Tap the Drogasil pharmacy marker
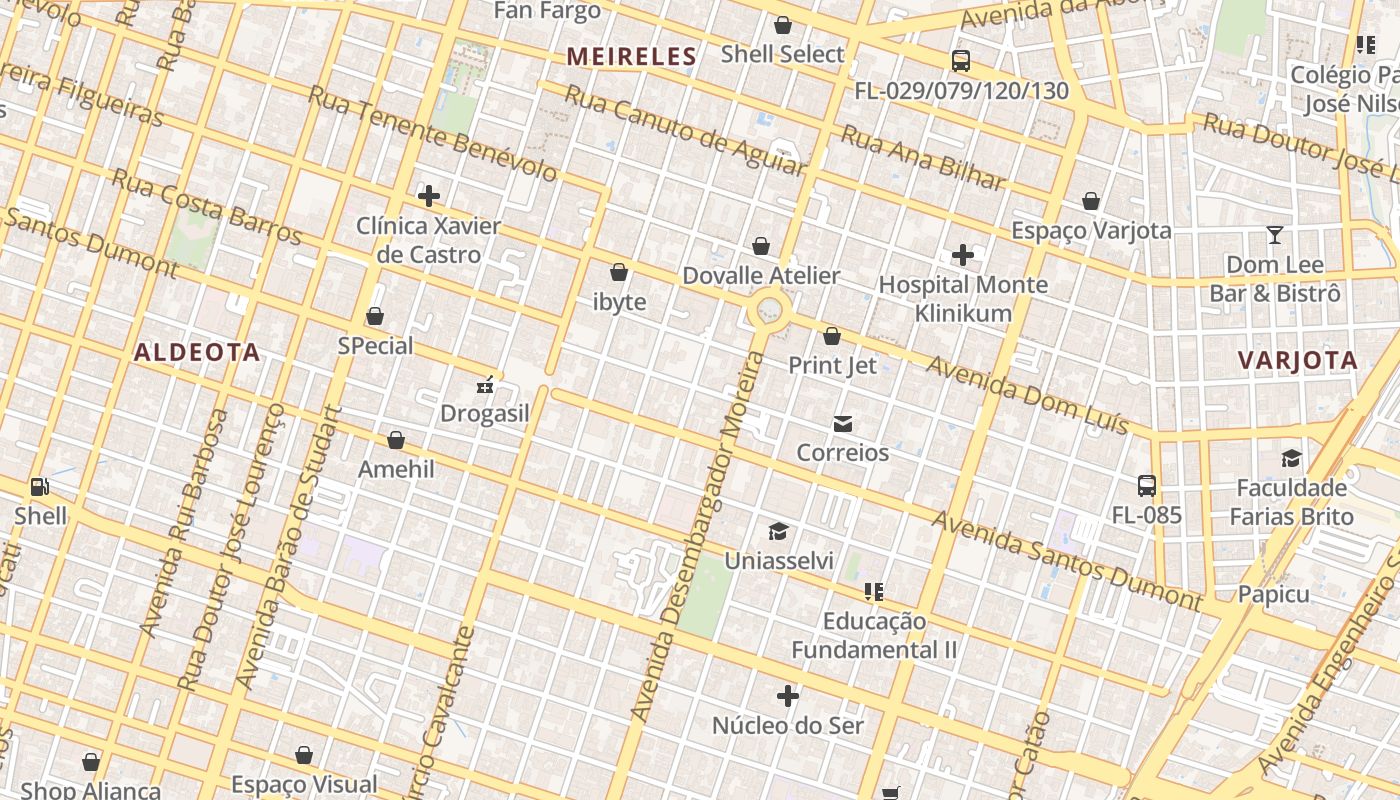 (x=485, y=385)
